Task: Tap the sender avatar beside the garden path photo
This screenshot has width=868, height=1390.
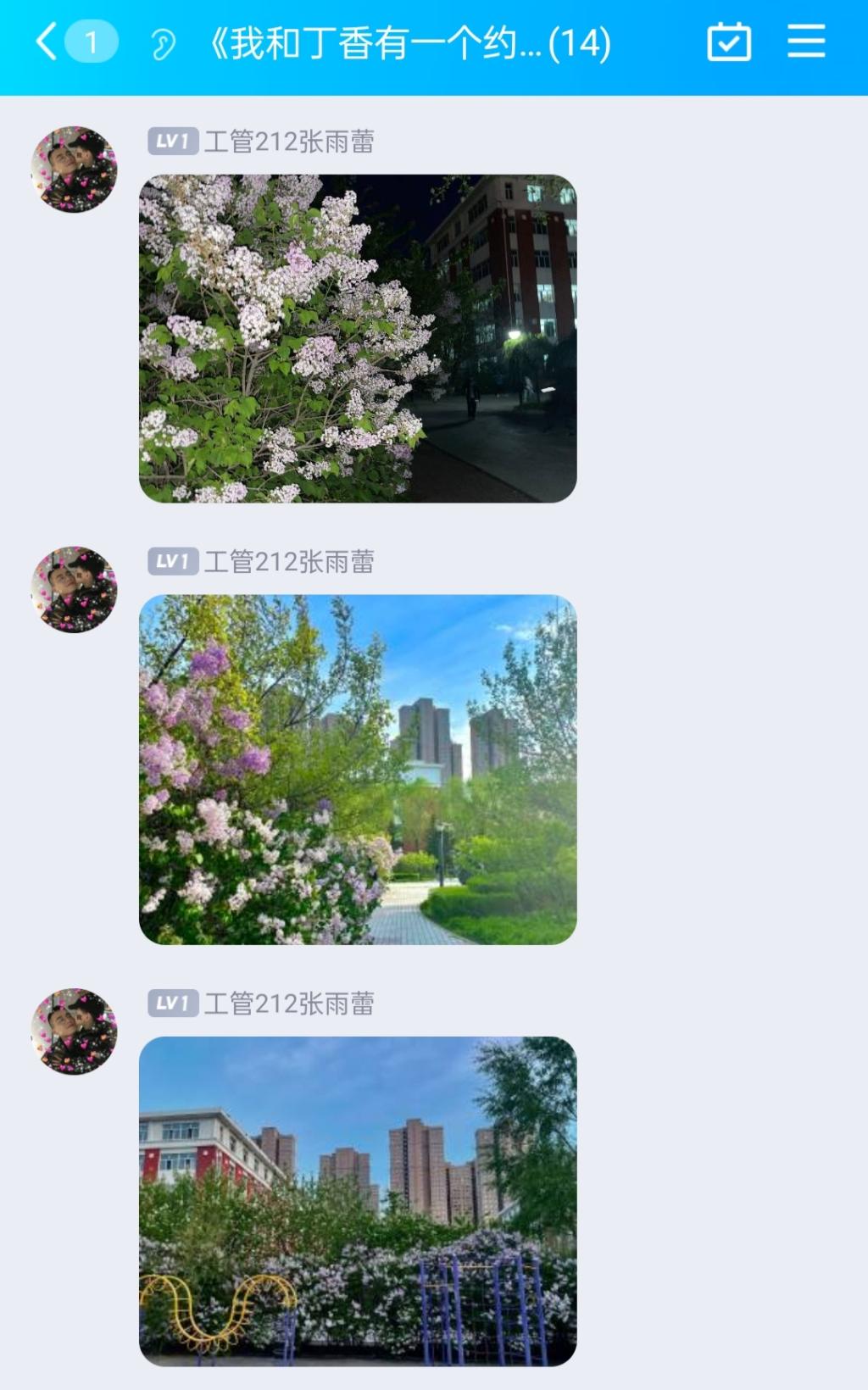Action: 75,589
